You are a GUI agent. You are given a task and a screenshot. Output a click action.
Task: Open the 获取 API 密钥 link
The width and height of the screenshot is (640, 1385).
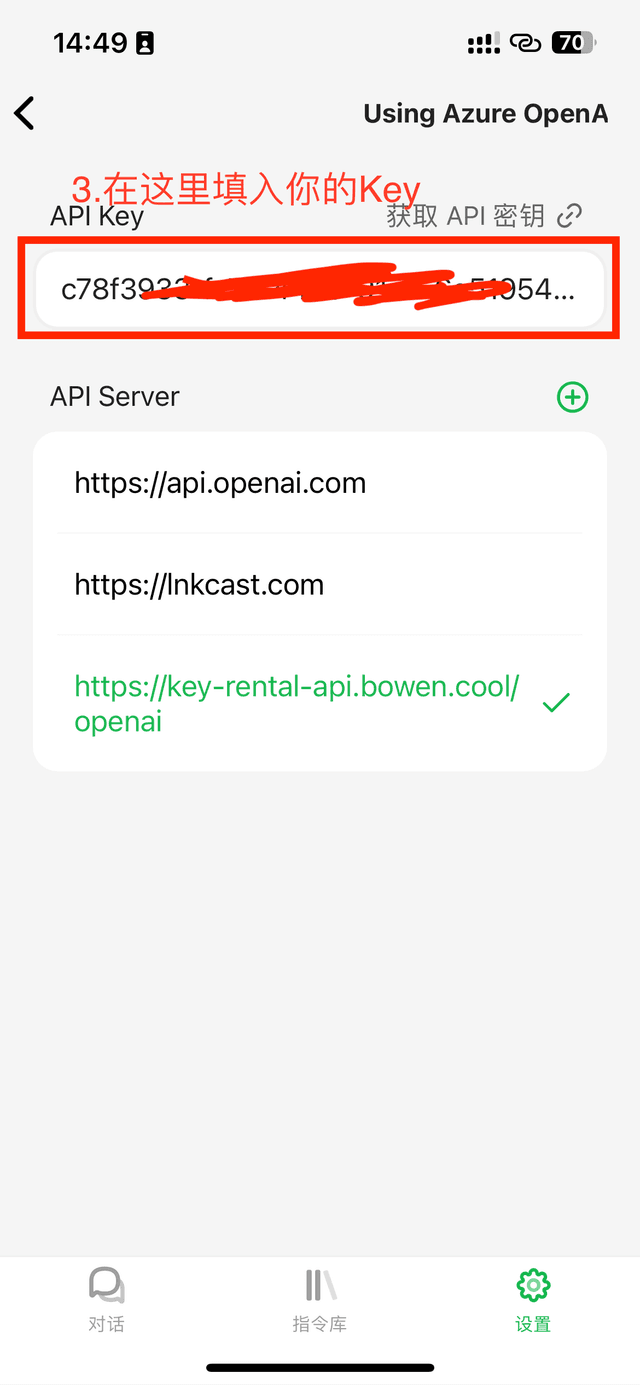(x=484, y=215)
